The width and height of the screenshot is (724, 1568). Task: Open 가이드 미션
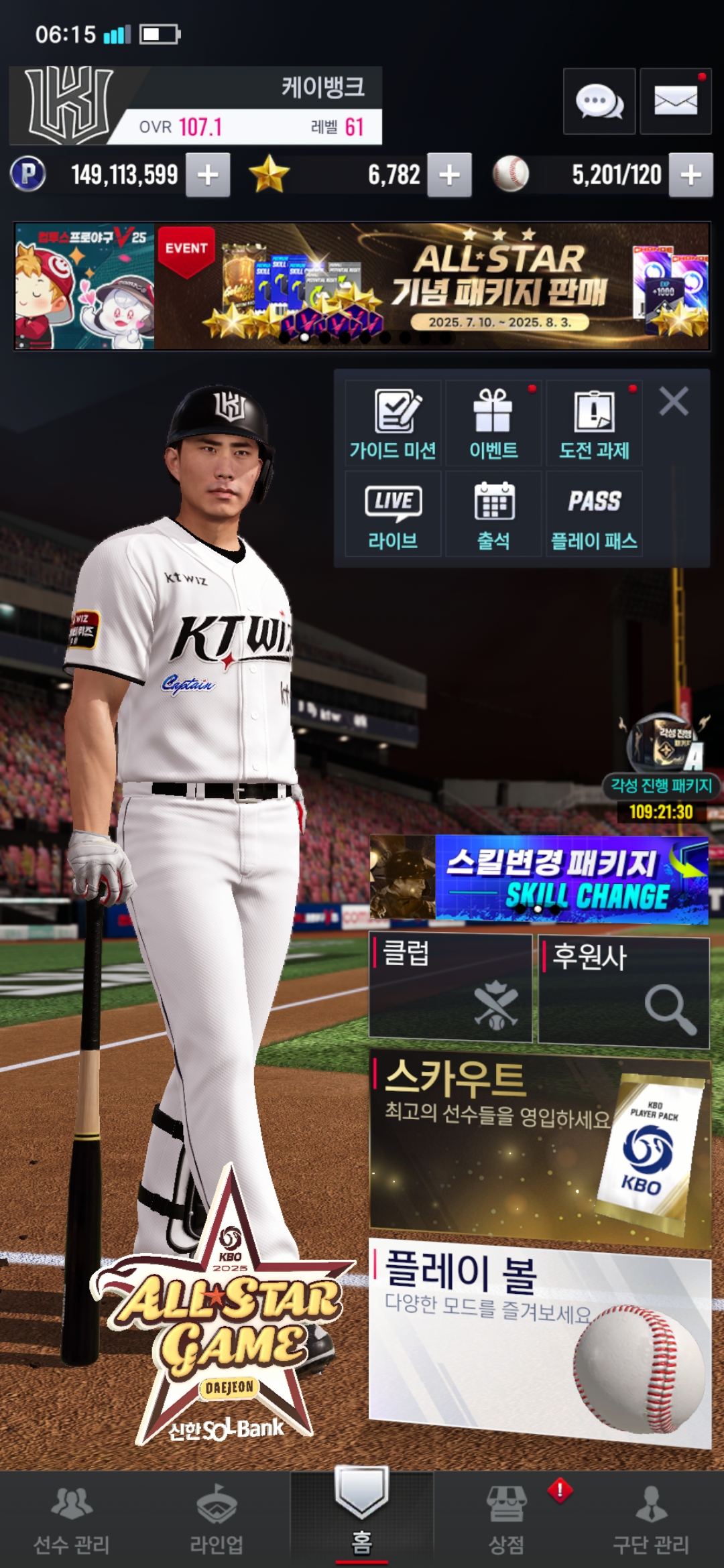pos(393,423)
